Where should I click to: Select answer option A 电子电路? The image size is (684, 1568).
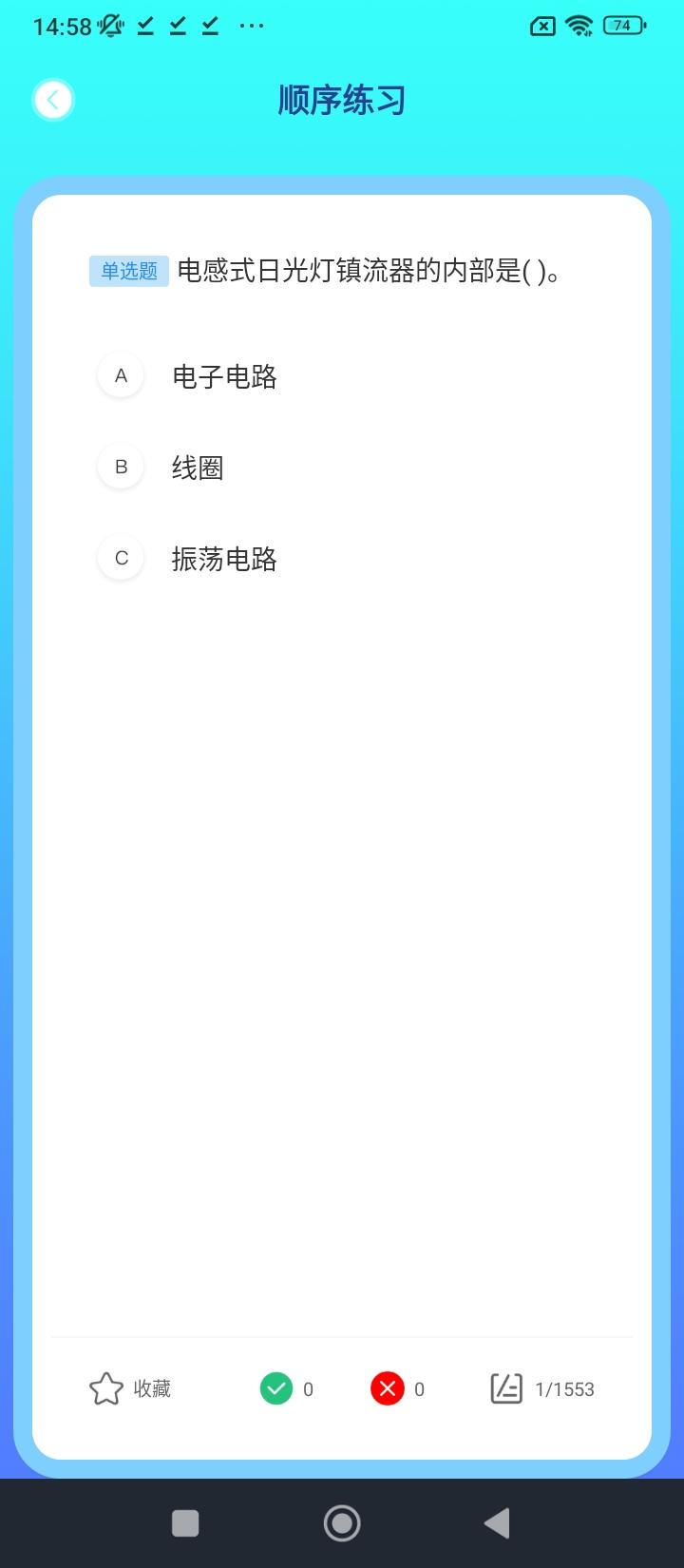pyautogui.click(x=224, y=376)
